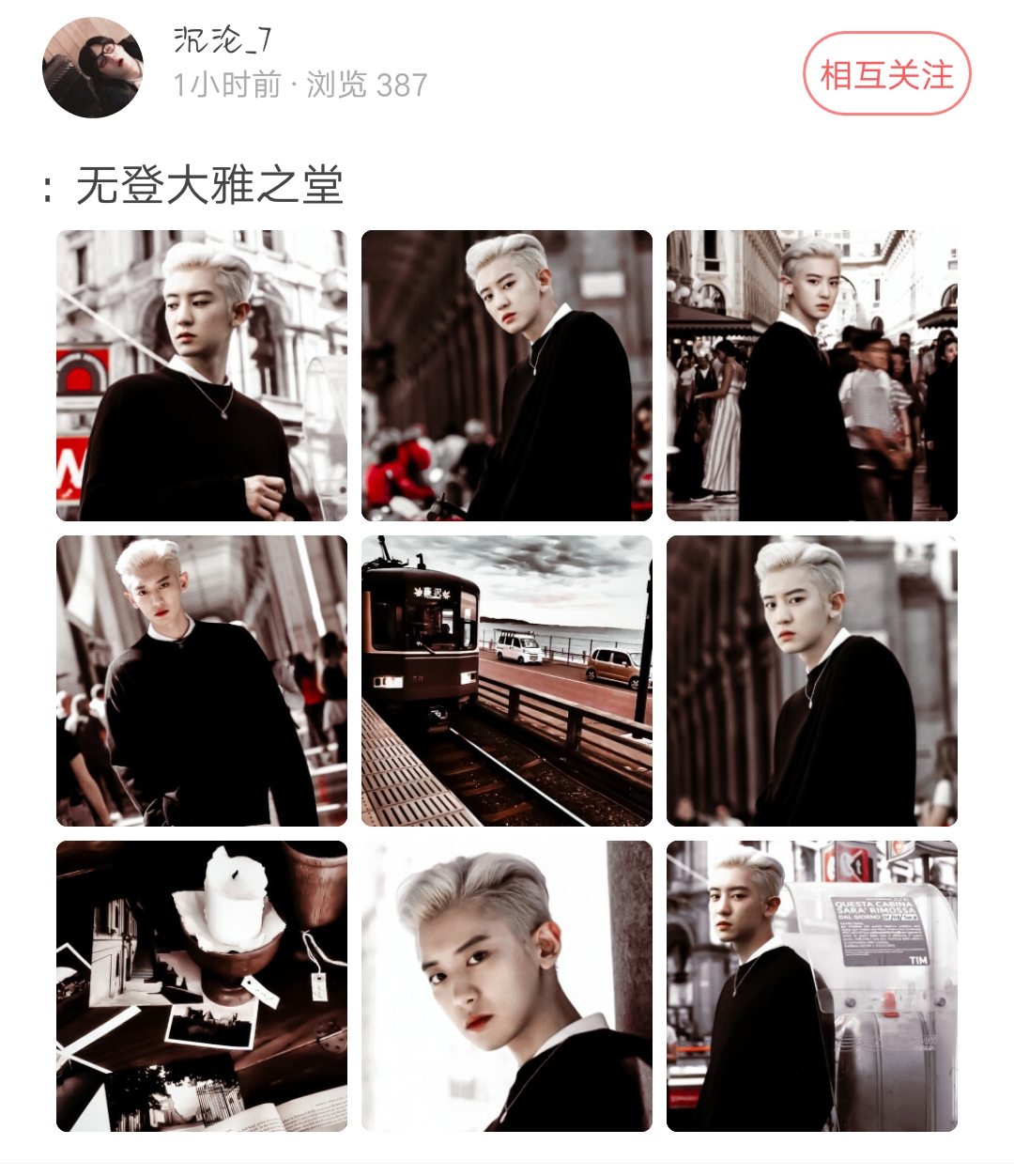Open the top-row photo showing the street crowd
Viewport: 1014px width, 1176px height.
pyautogui.click(x=812, y=376)
